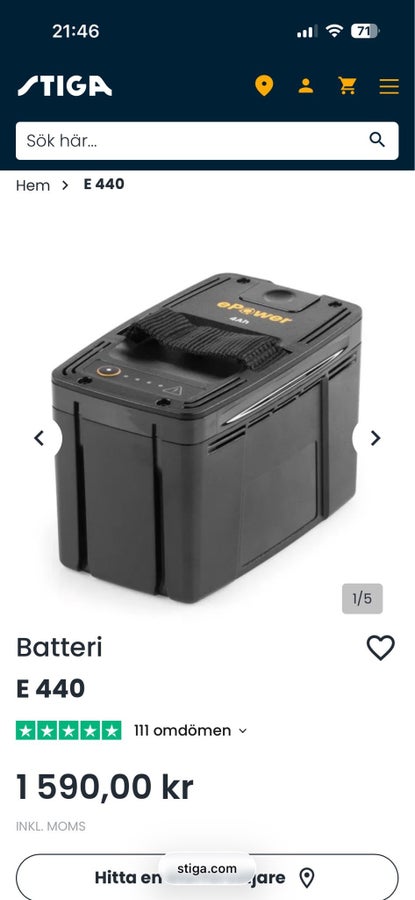
Task: Expand the 111 omdömen reviews
Action: pyautogui.click(x=190, y=731)
